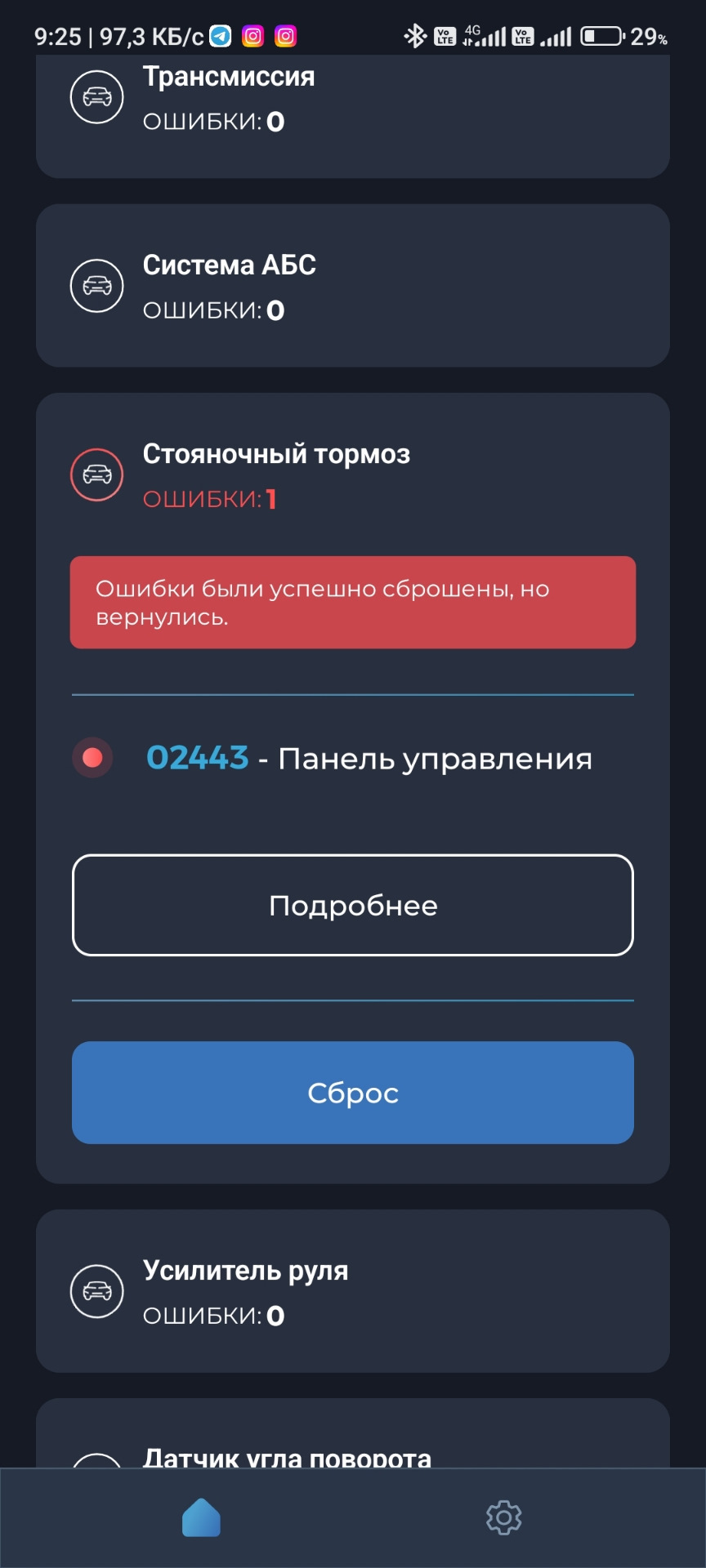Screen dimensions: 706x1568
Task: Open the Датчик угла поворота card
Action: click(x=353, y=1434)
